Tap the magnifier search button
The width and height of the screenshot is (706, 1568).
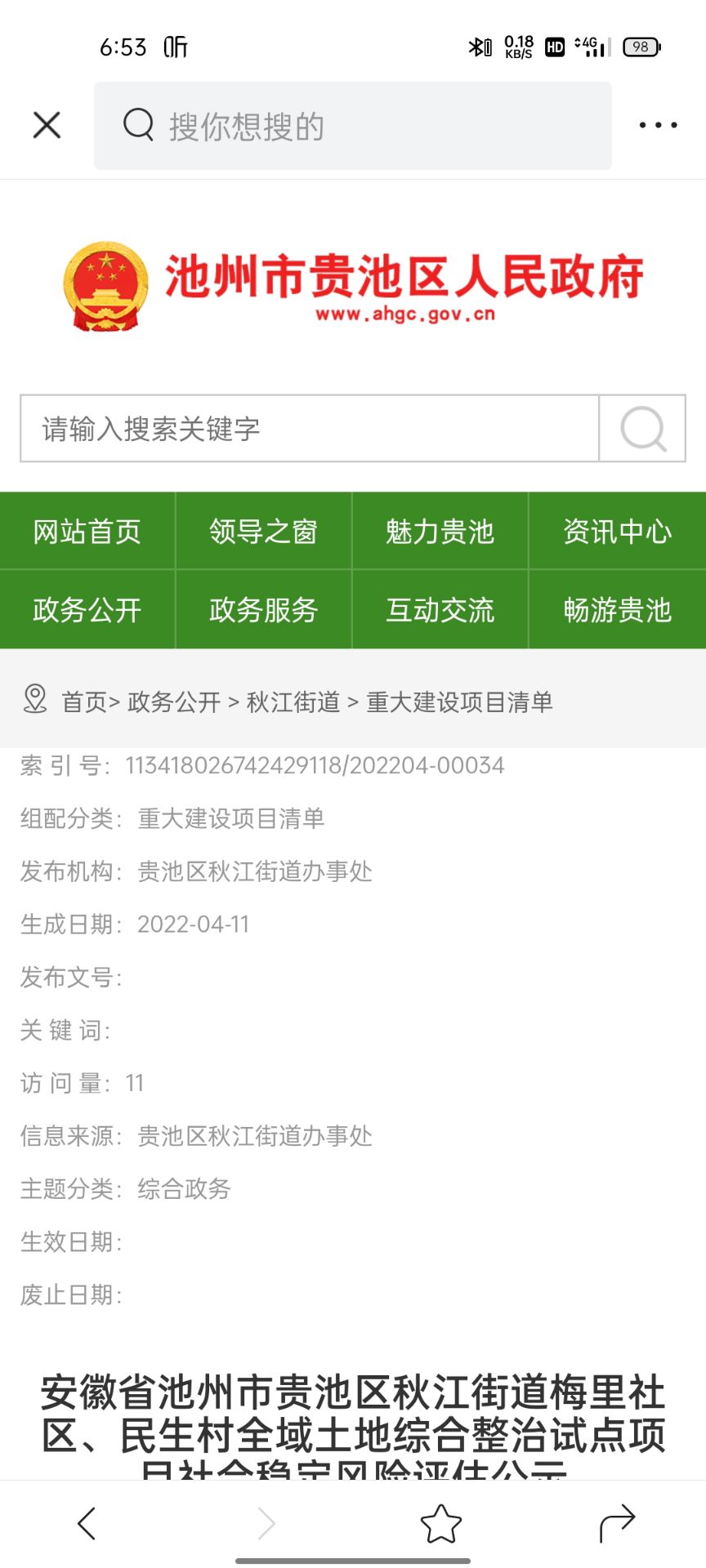(x=642, y=429)
